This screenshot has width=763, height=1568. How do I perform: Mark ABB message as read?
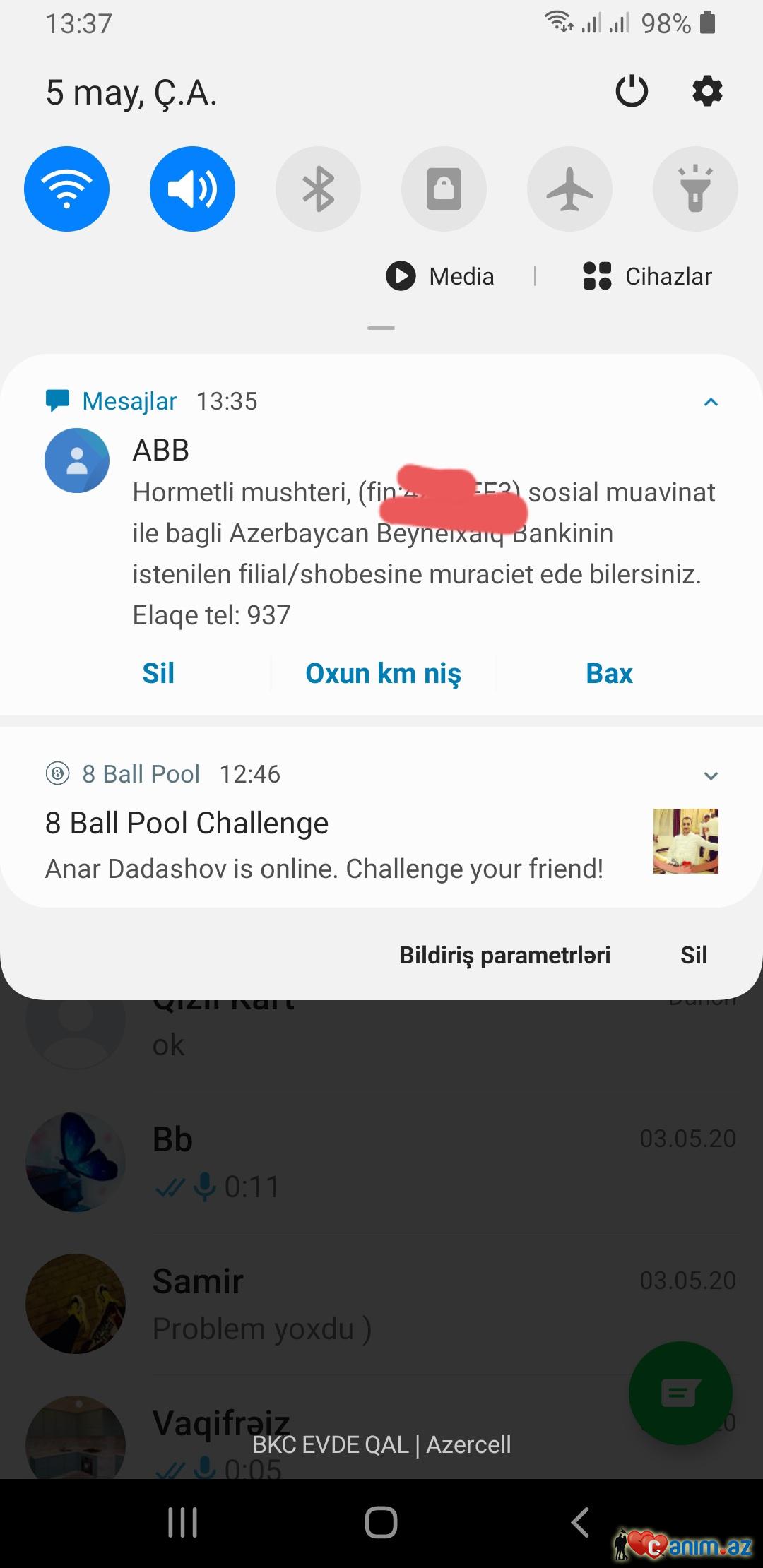(x=383, y=673)
